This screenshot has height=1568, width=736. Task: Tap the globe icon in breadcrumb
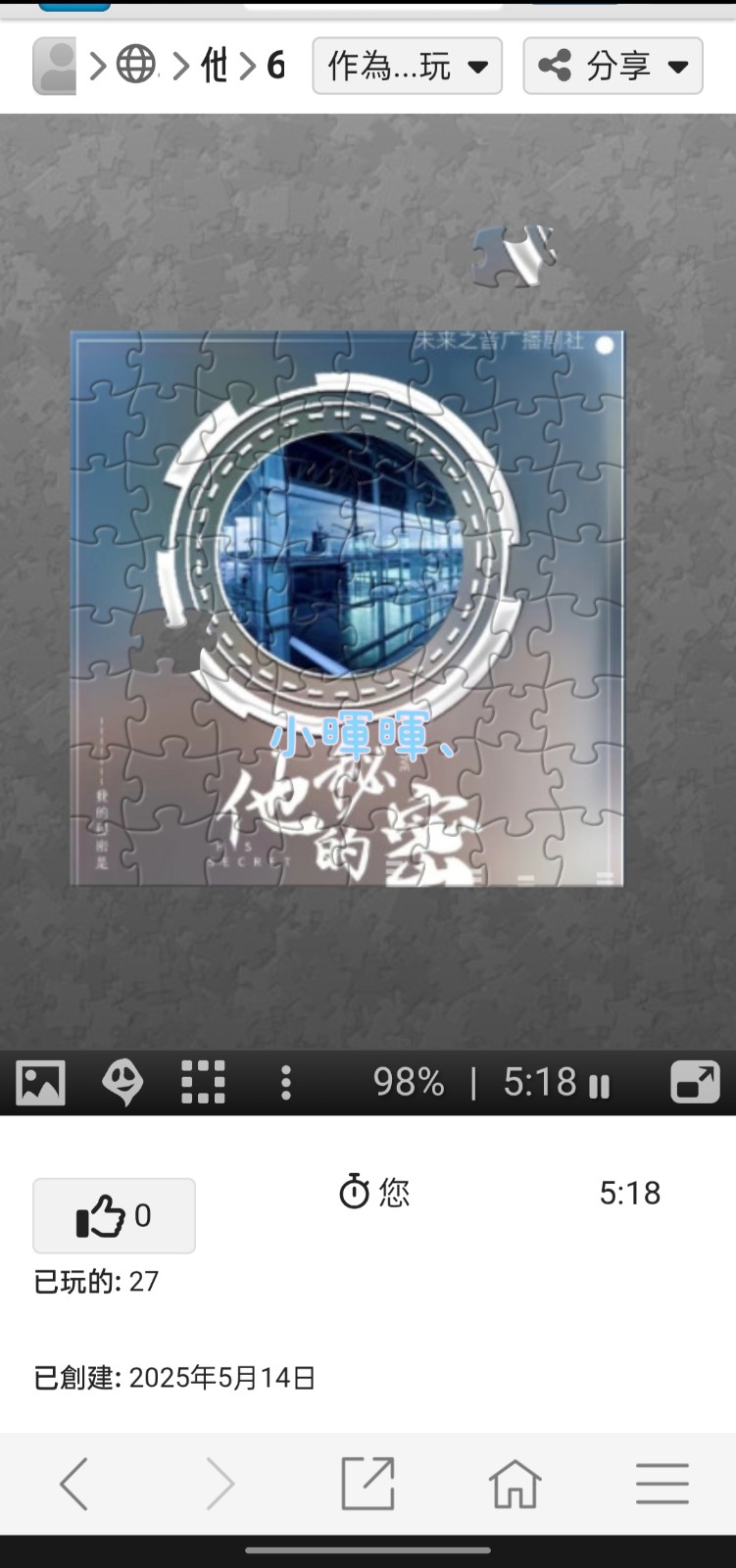pyautogui.click(x=136, y=66)
